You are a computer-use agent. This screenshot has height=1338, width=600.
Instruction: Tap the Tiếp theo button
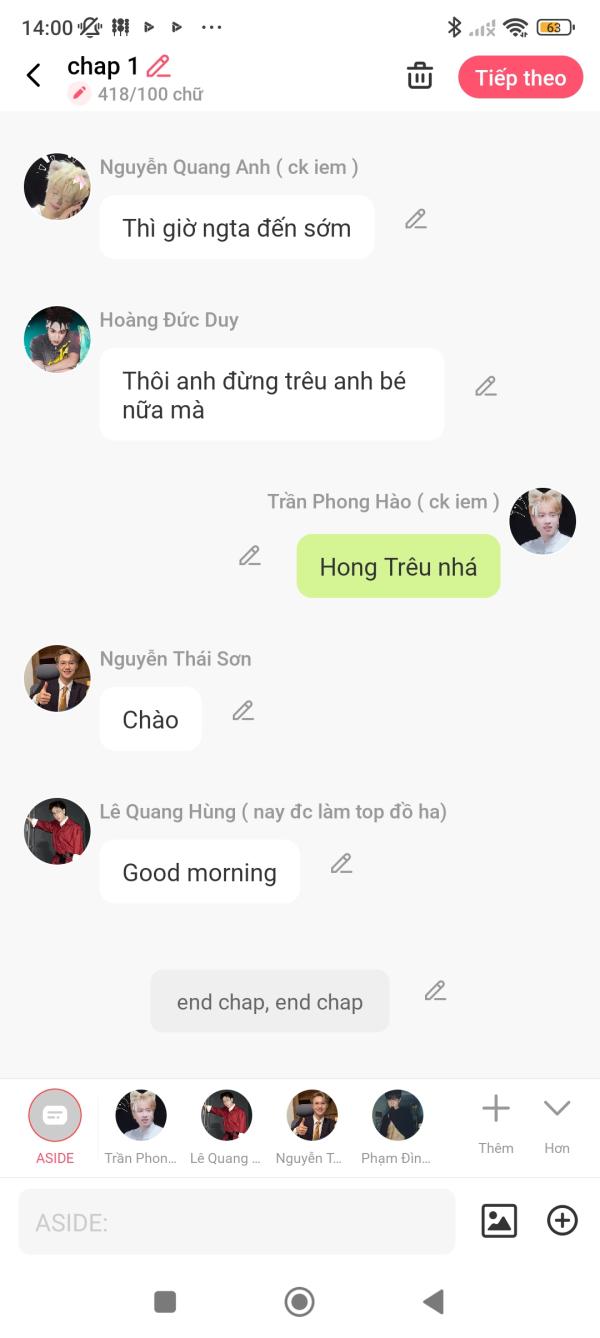point(520,78)
